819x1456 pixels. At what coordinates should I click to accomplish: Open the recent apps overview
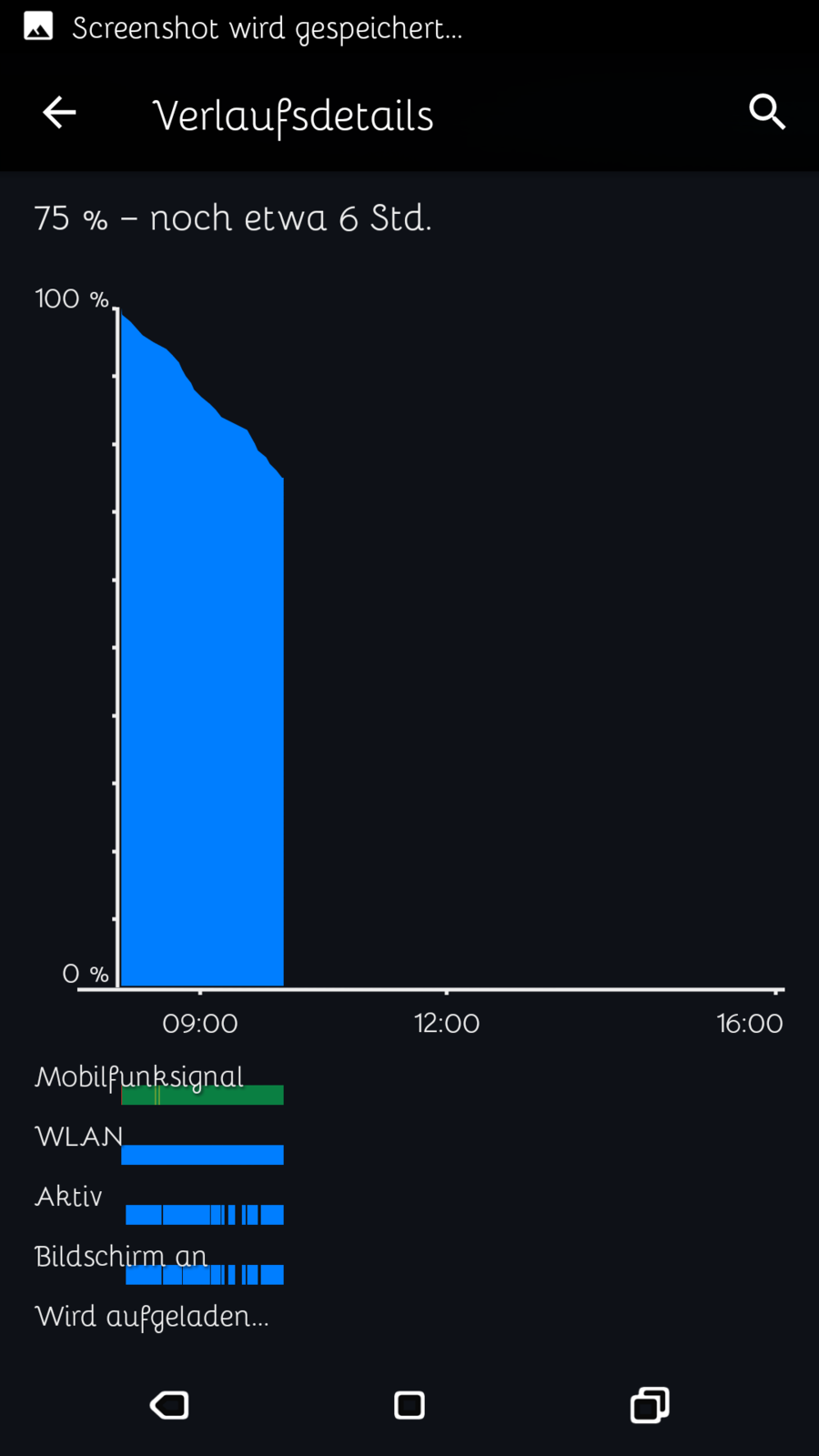tap(650, 1405)
